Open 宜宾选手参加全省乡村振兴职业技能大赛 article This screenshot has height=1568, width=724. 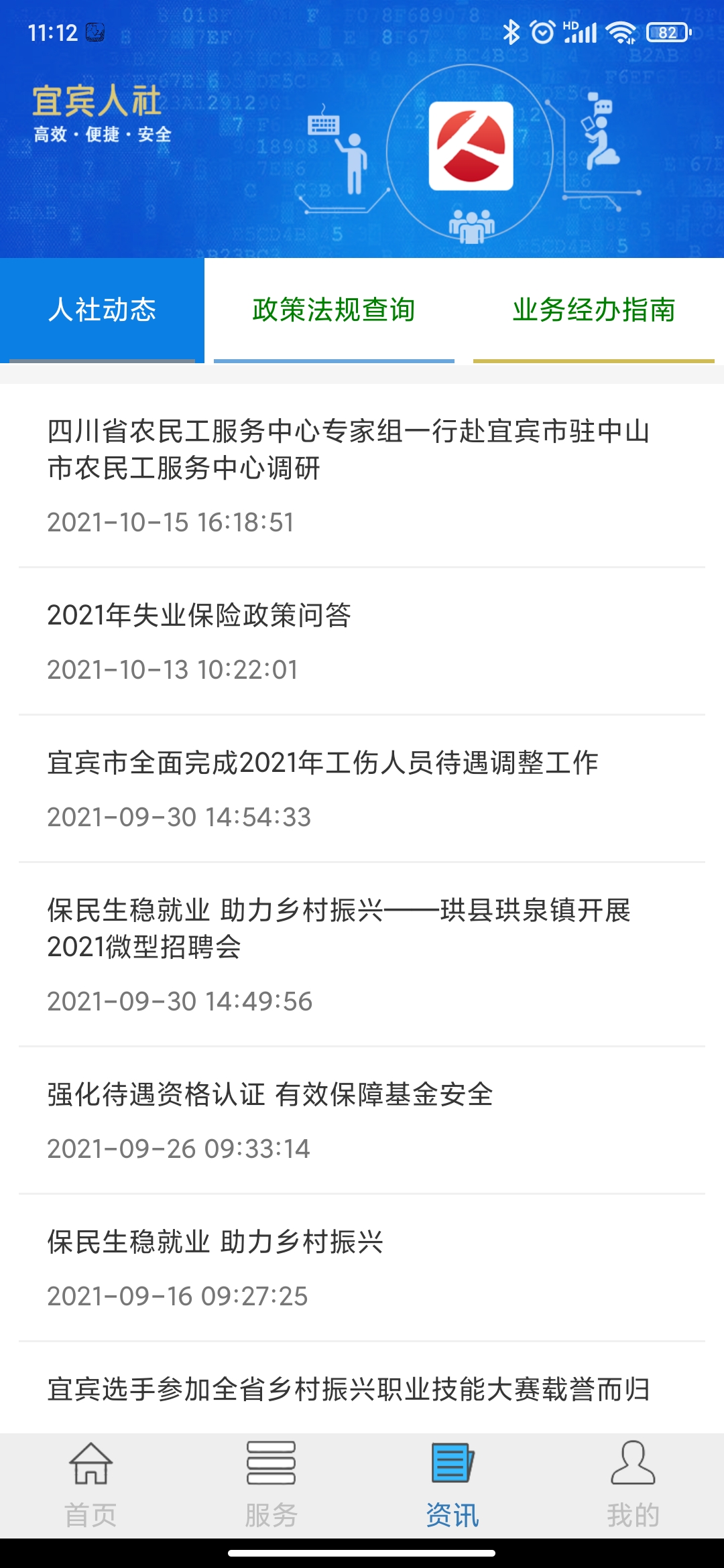(349, 1389)
